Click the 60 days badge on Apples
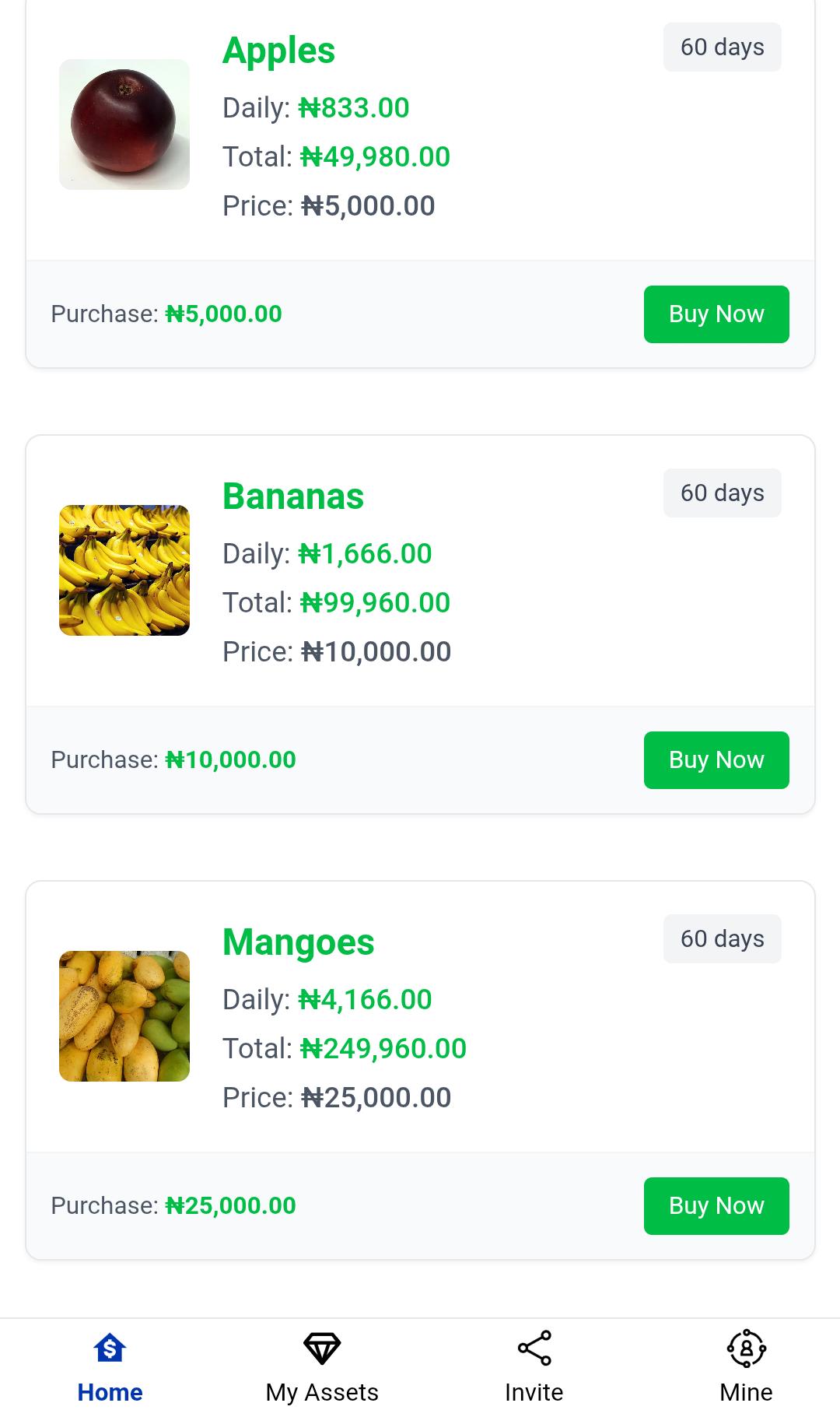The width and height of the screenshot is (840, 1417). pos(721,47)
